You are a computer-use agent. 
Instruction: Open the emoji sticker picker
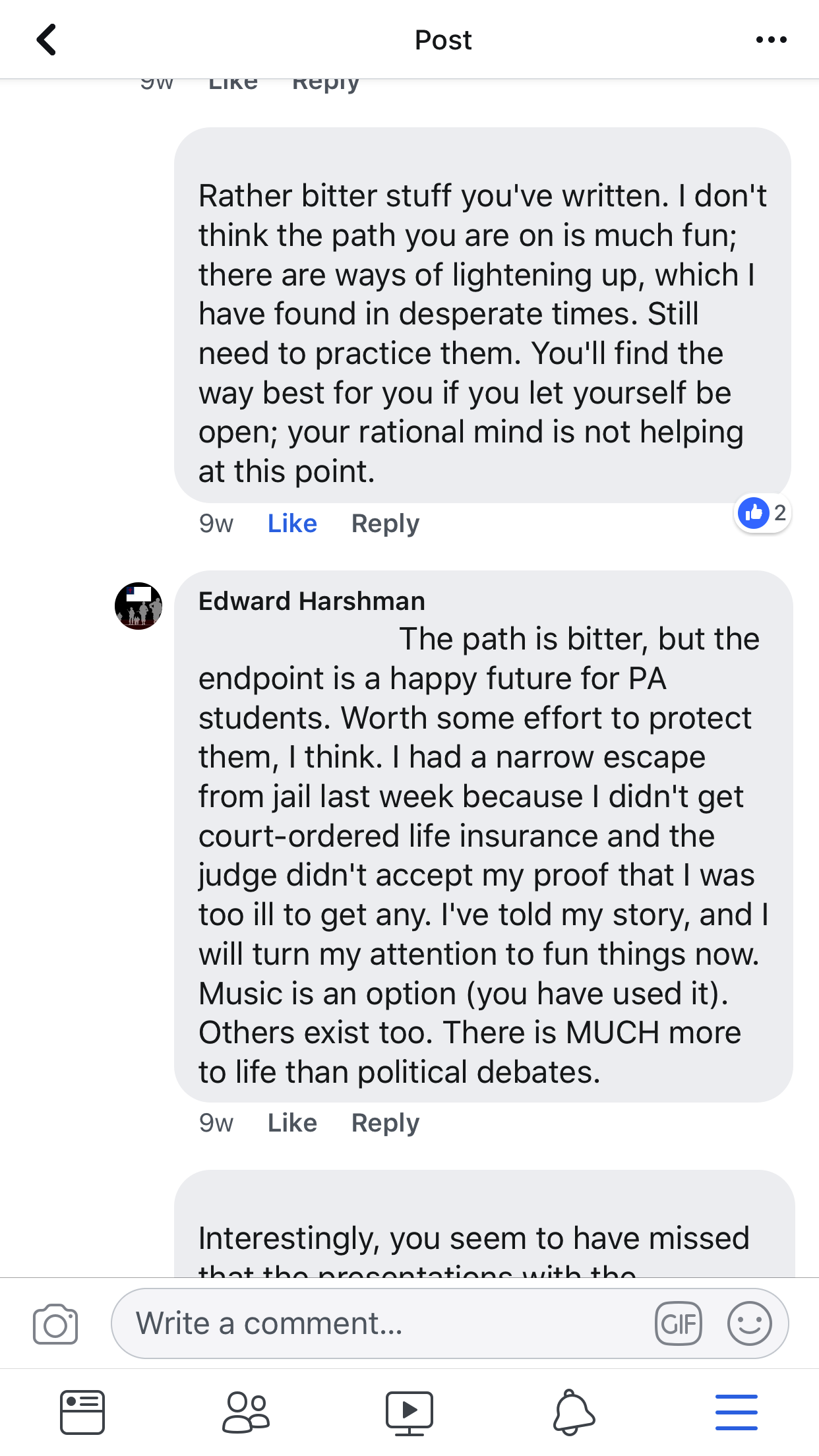[x=749, y=1323]
